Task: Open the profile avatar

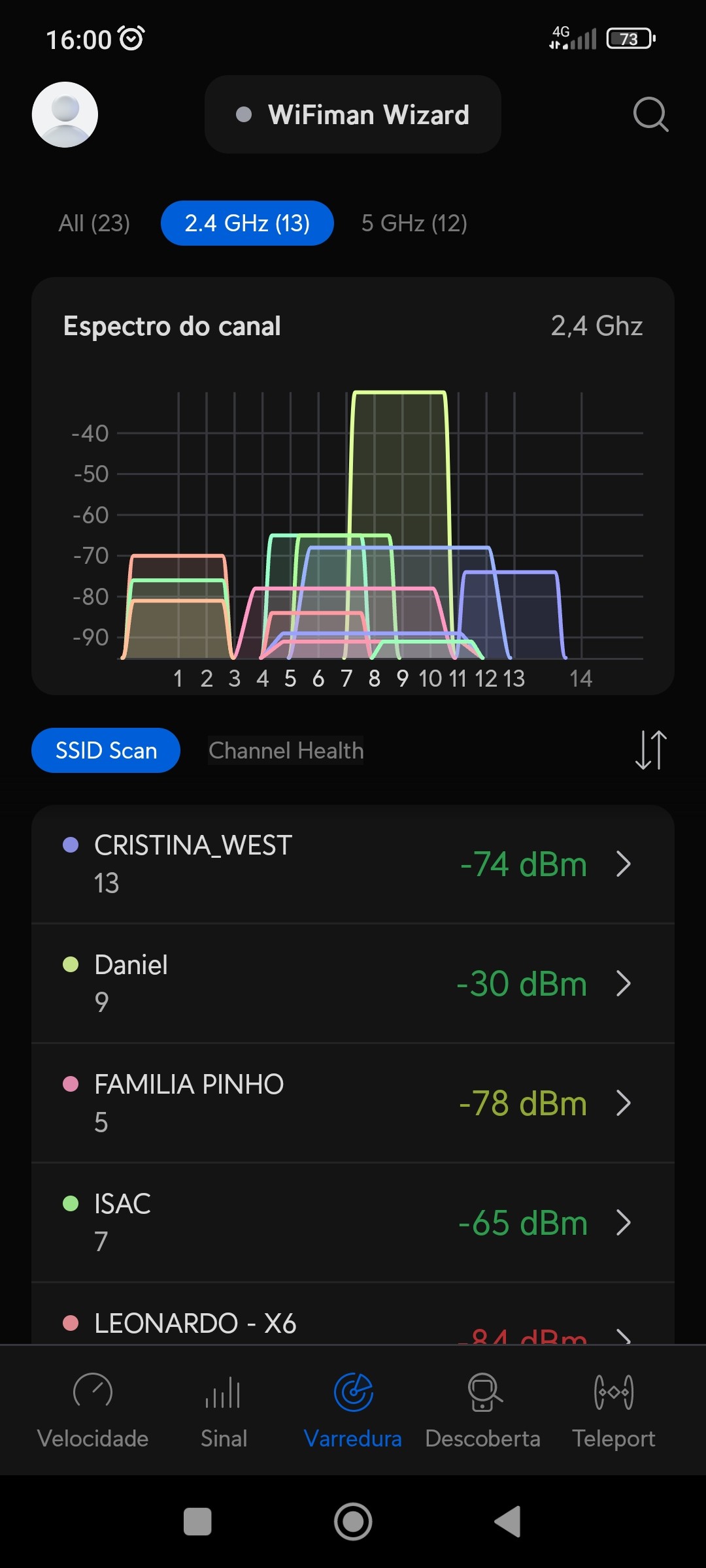Action: coord(65,114)
